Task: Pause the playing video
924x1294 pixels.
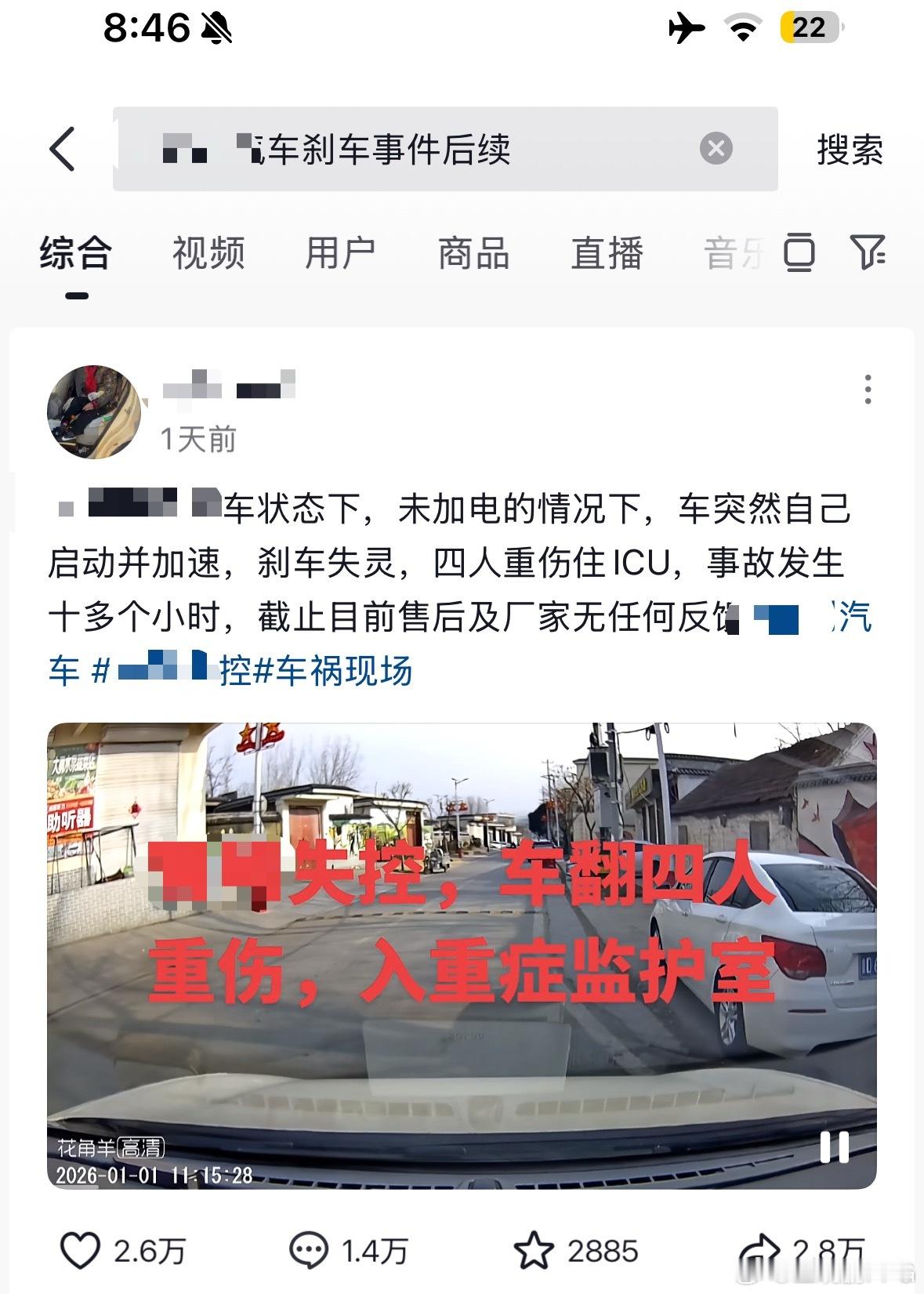Action: tap(835, 1147)
